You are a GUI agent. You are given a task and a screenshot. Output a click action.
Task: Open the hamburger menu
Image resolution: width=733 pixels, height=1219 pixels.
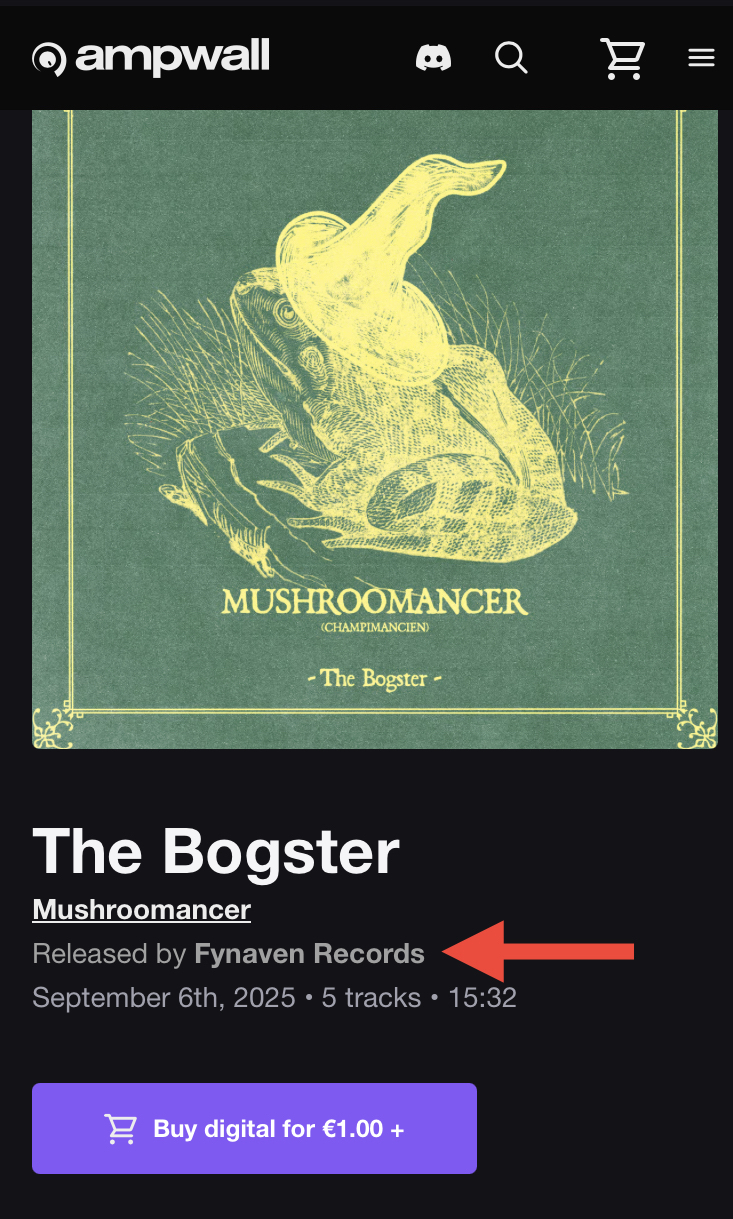point(701,58)
